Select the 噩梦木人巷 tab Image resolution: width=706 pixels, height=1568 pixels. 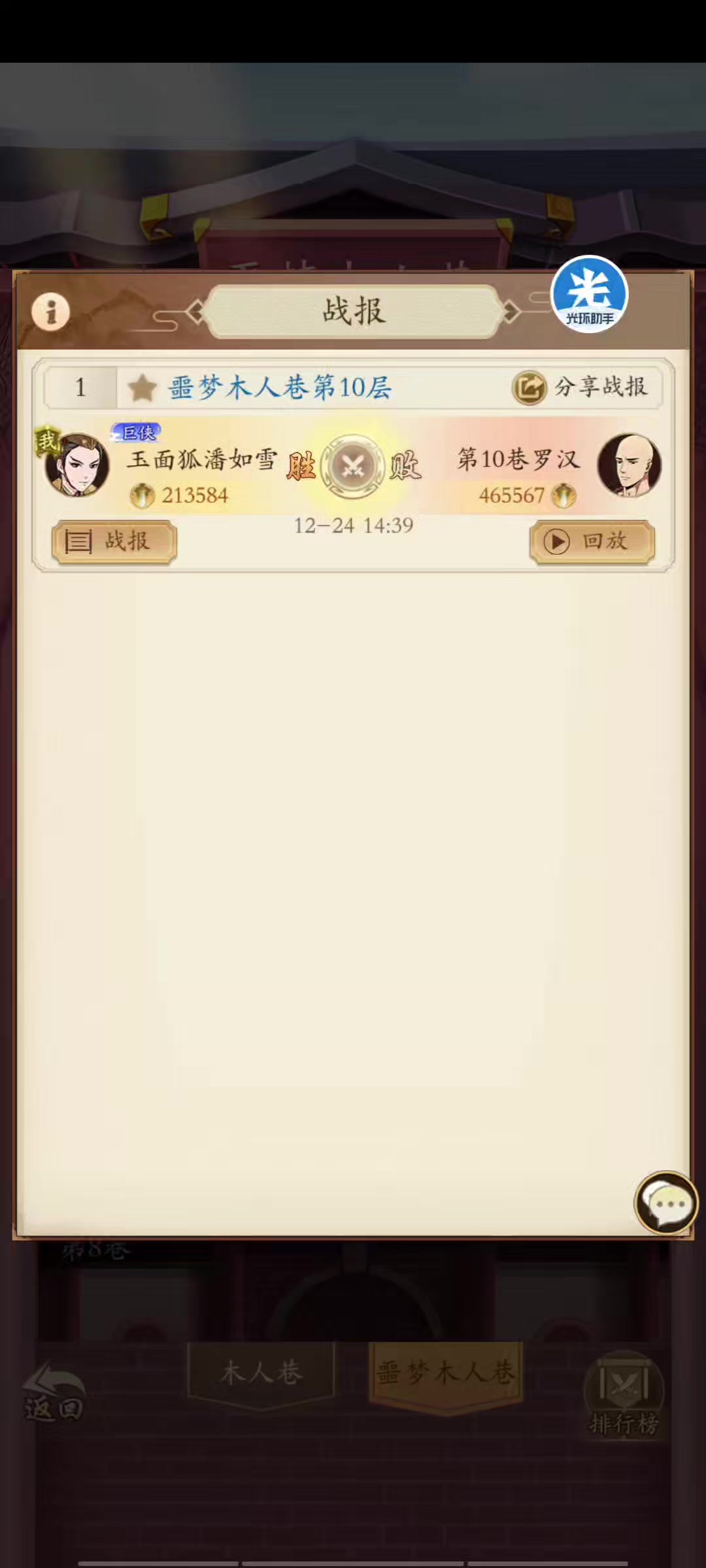point(446,1372)
